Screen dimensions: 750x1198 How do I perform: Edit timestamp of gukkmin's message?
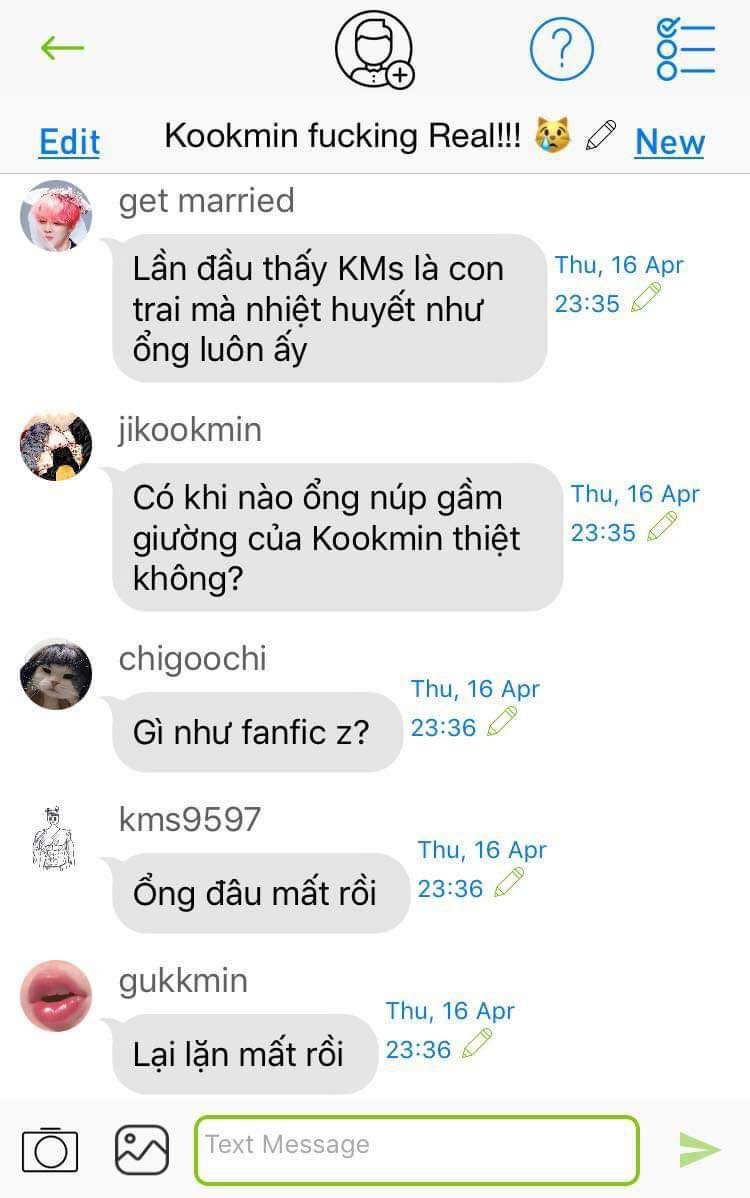(x=477, y=1043)
